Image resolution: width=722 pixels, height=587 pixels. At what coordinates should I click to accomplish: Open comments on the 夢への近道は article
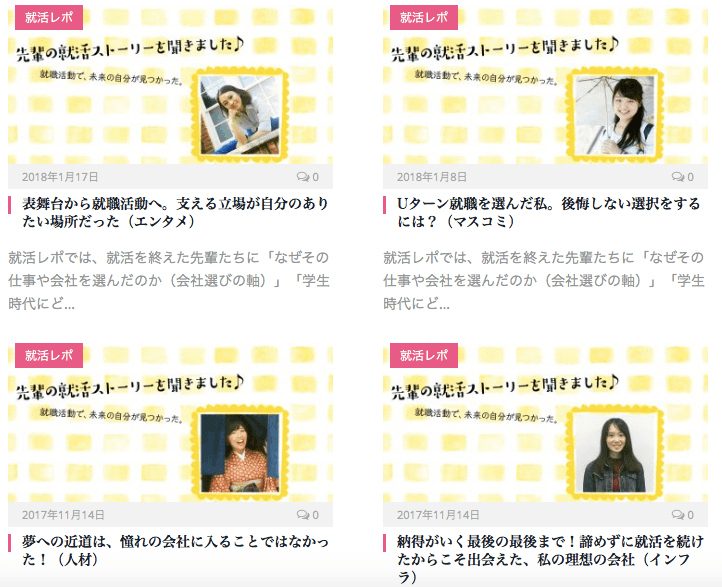308,514
